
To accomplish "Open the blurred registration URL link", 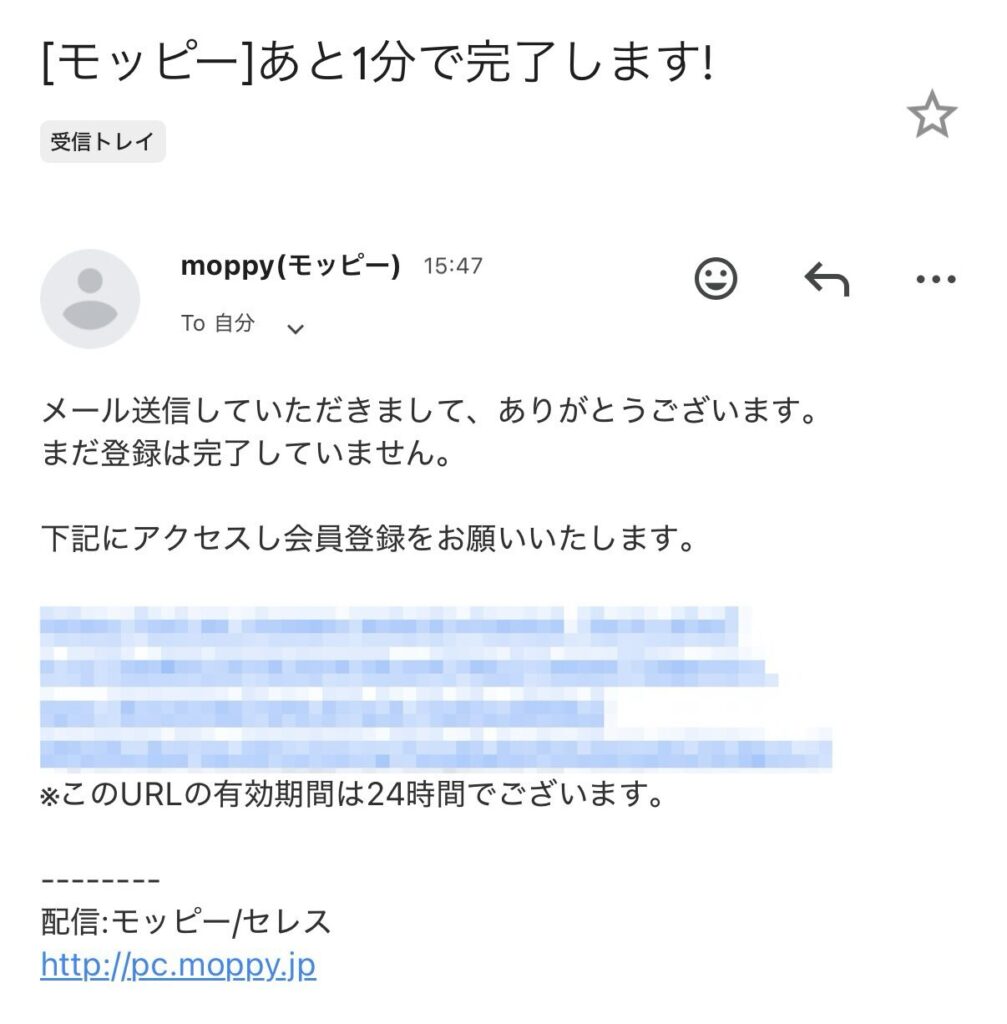I will click(400, 687).
